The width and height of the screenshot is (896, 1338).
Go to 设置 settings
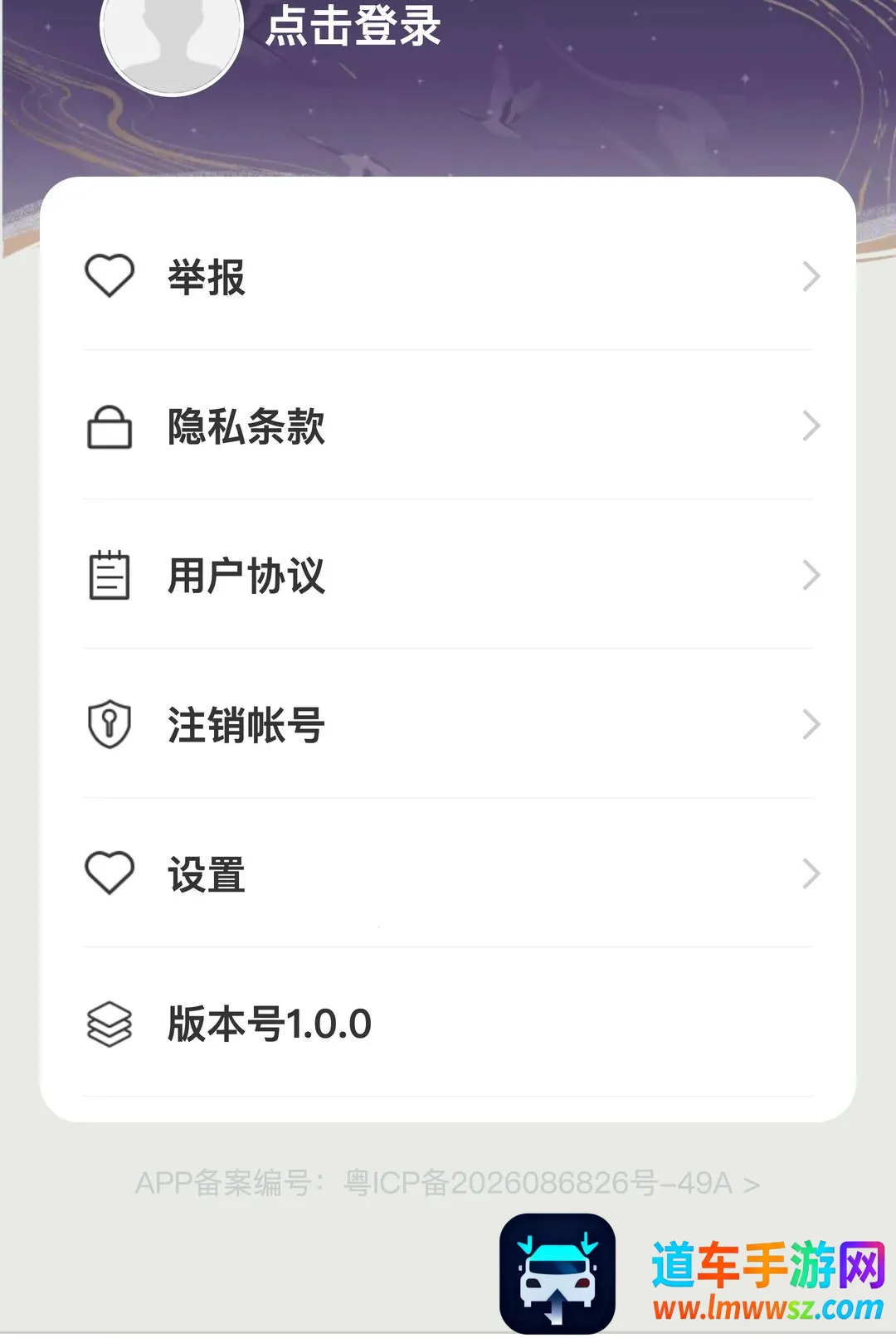pos(448,873)
